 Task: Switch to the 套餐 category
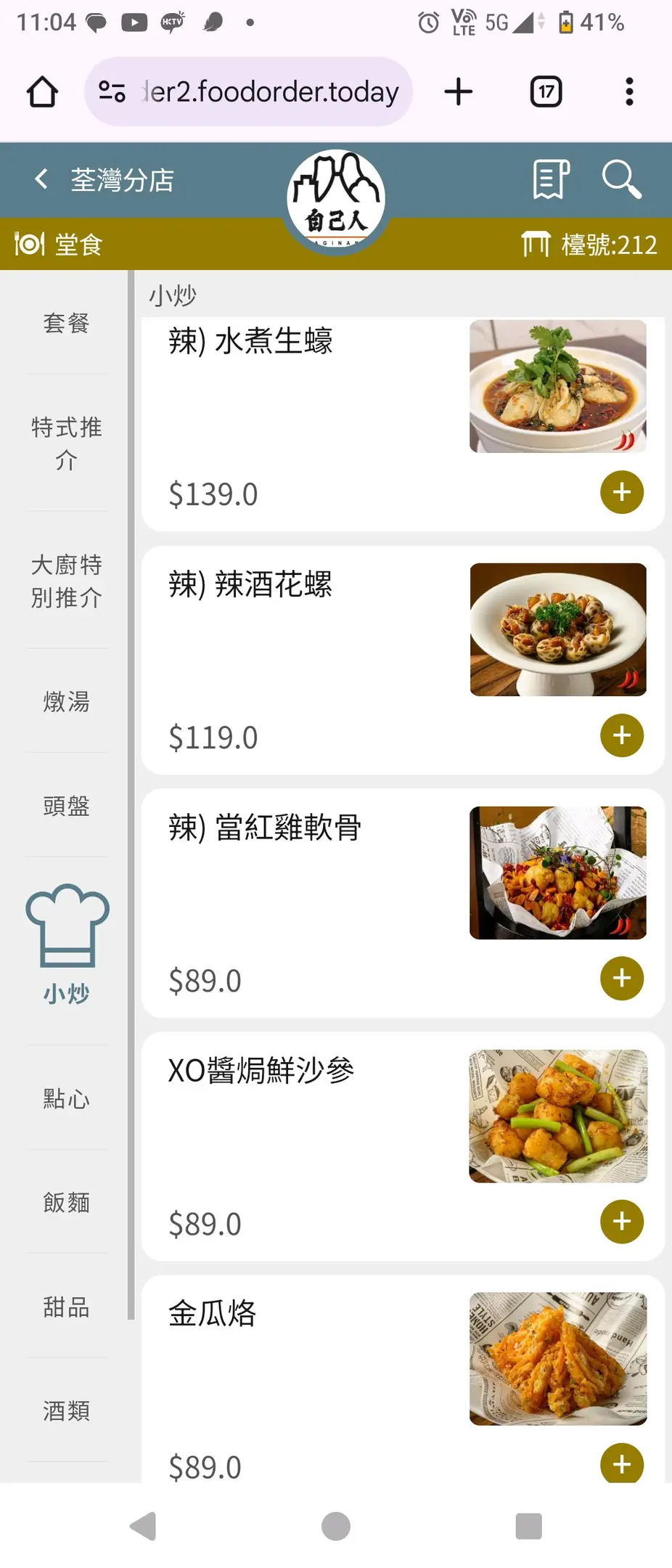[66, 323]
